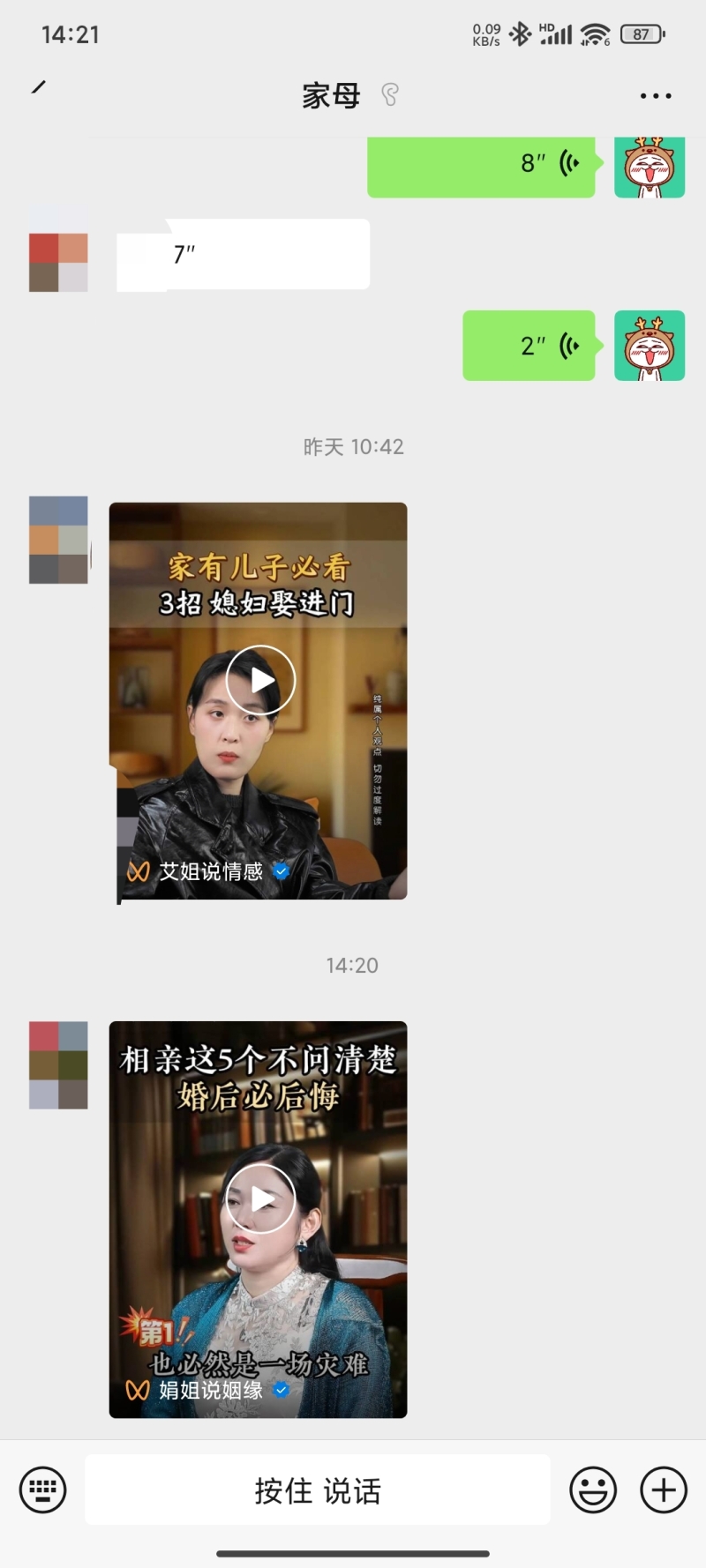The height and width of the screenshot is (1568, 706).
Task: Tap the 按住 说话 voice button
Action: (x=318, y=1490)
